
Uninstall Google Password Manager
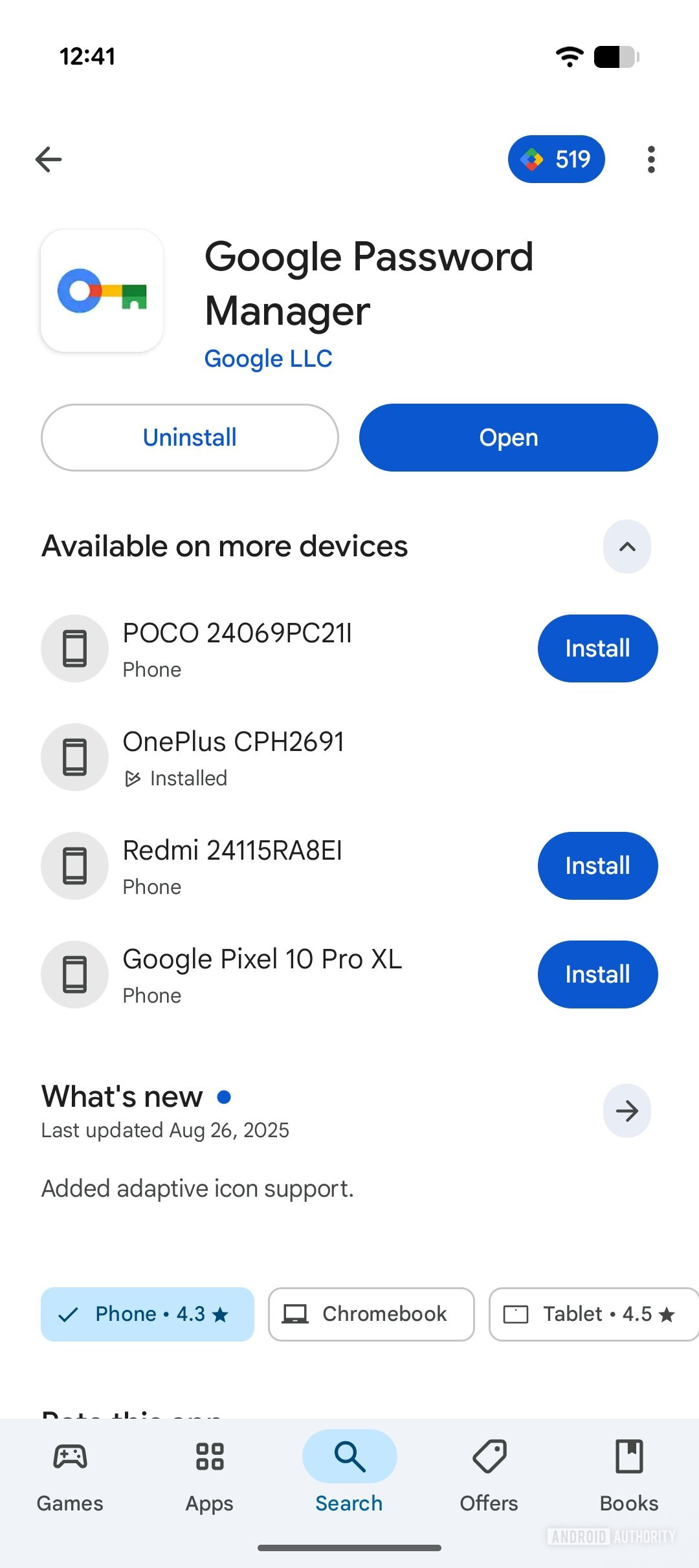coord(190,438)
